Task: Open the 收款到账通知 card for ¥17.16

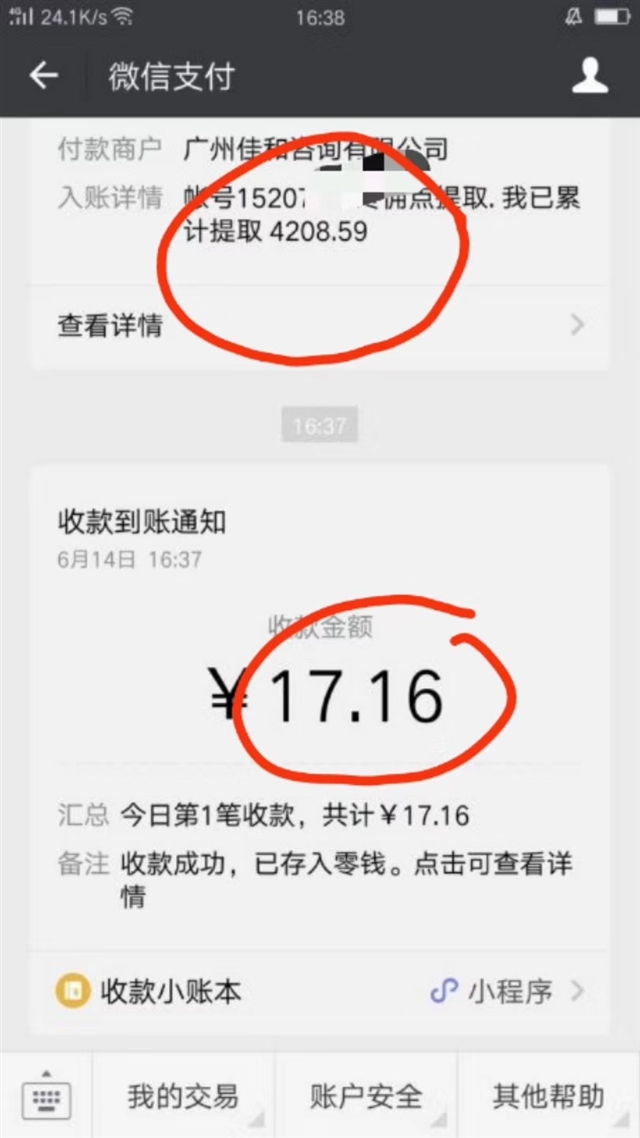Action: pos(319,708)
